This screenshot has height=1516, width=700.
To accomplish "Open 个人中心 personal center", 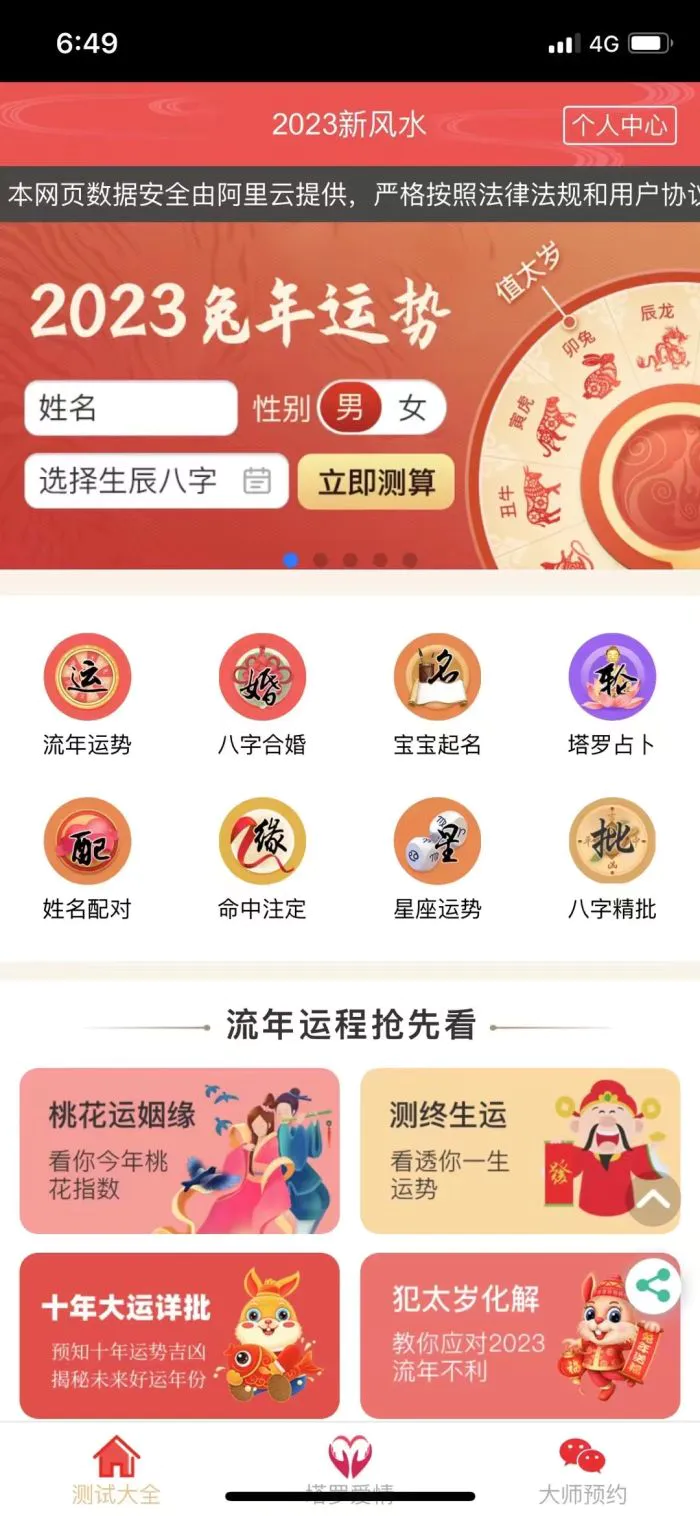I will (619, 126).
